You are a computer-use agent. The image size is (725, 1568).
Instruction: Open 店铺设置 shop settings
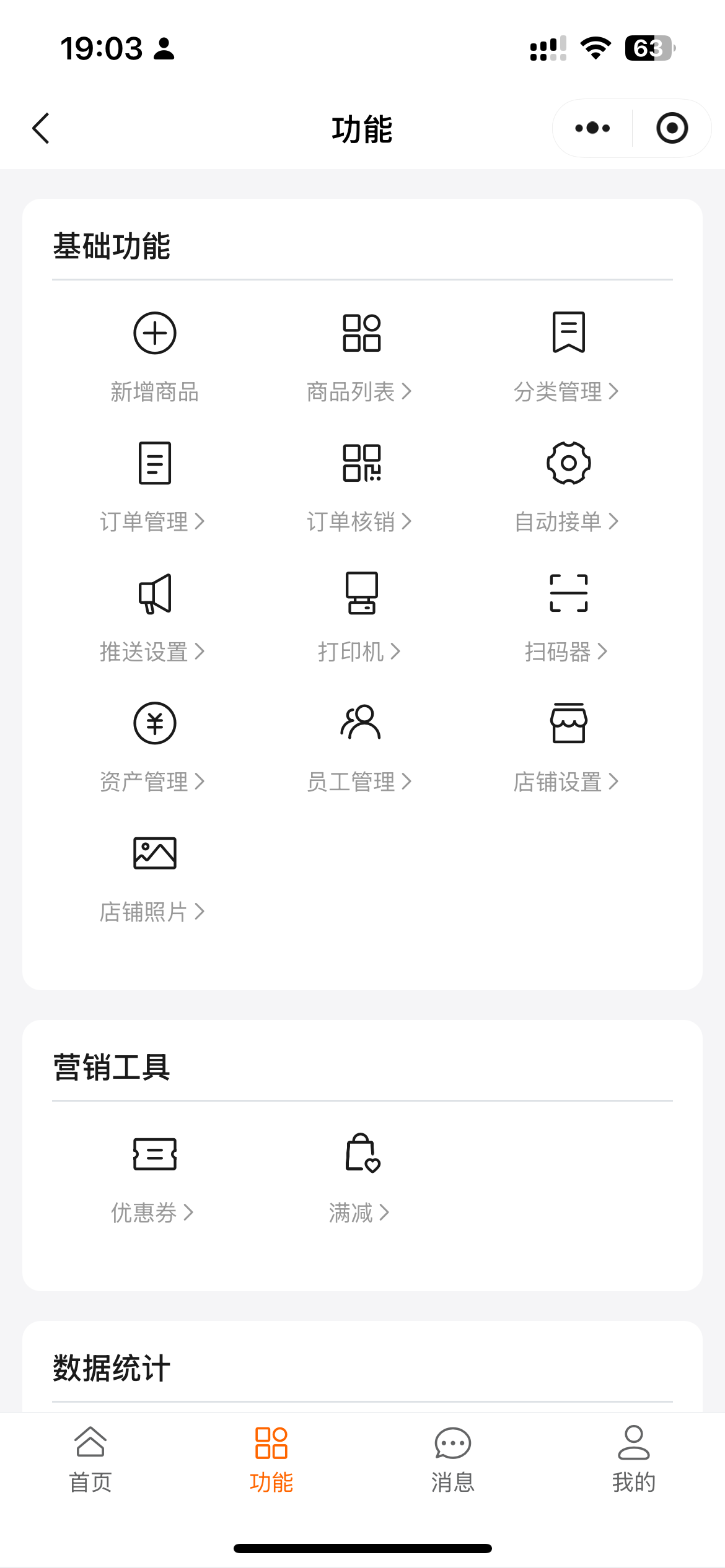tap(566, 747)
